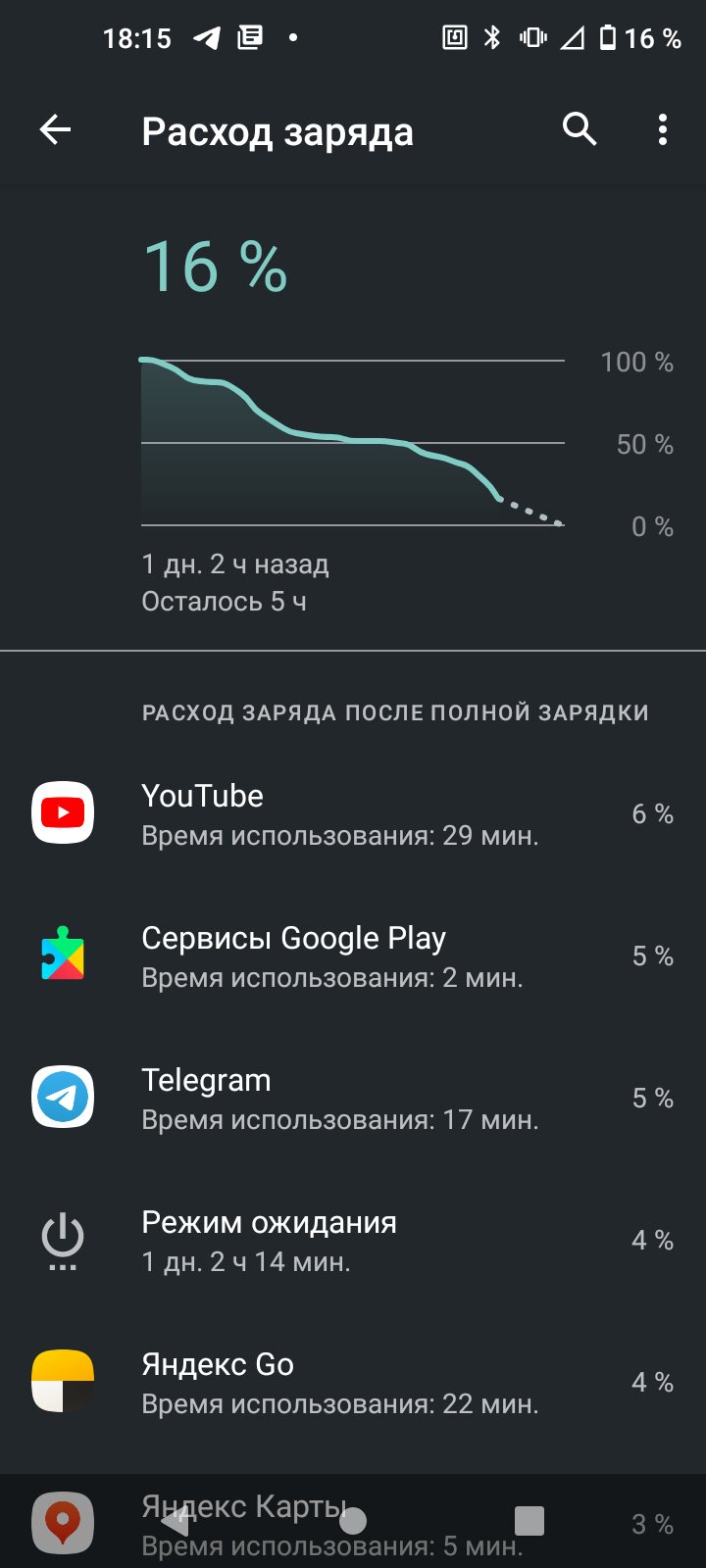Image resolution: width=706 pixels, height=1568 pixels.
Task: Select the Telegram battery usage row
Action: pyautogui.click(x=353, y=1098)
